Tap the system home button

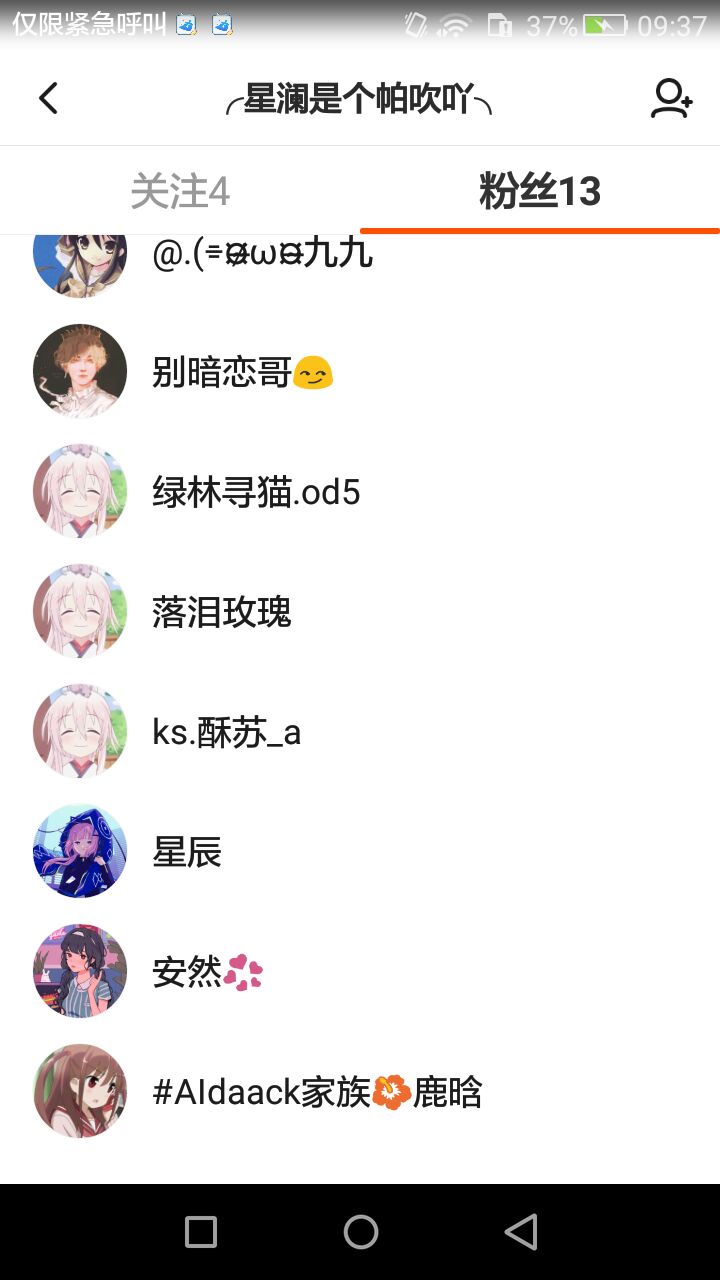coord(360,1232)
